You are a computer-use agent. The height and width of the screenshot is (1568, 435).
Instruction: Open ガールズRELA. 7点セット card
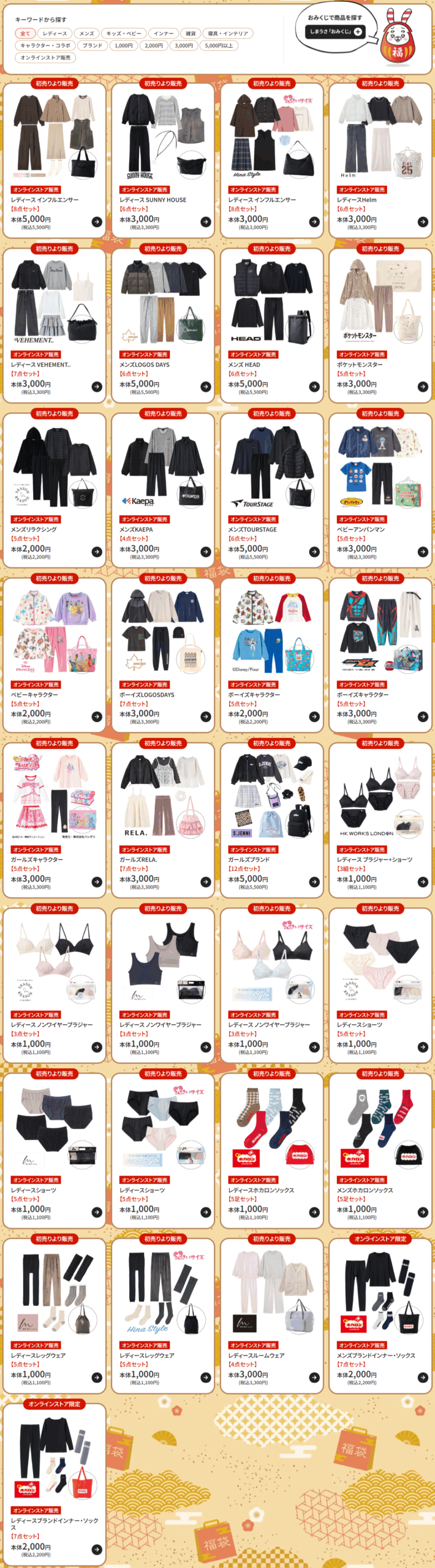pos(163,820)
